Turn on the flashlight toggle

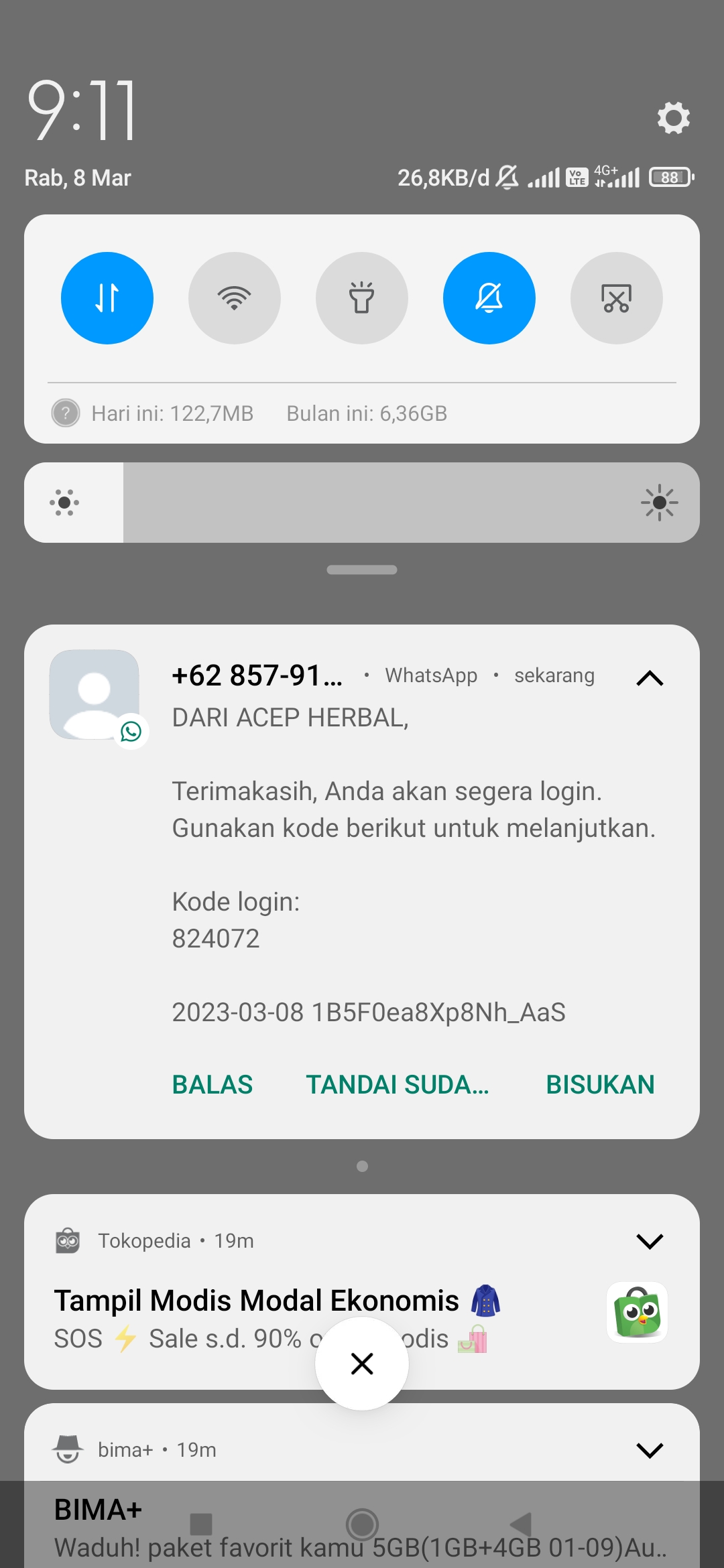(x=362, y=298)
